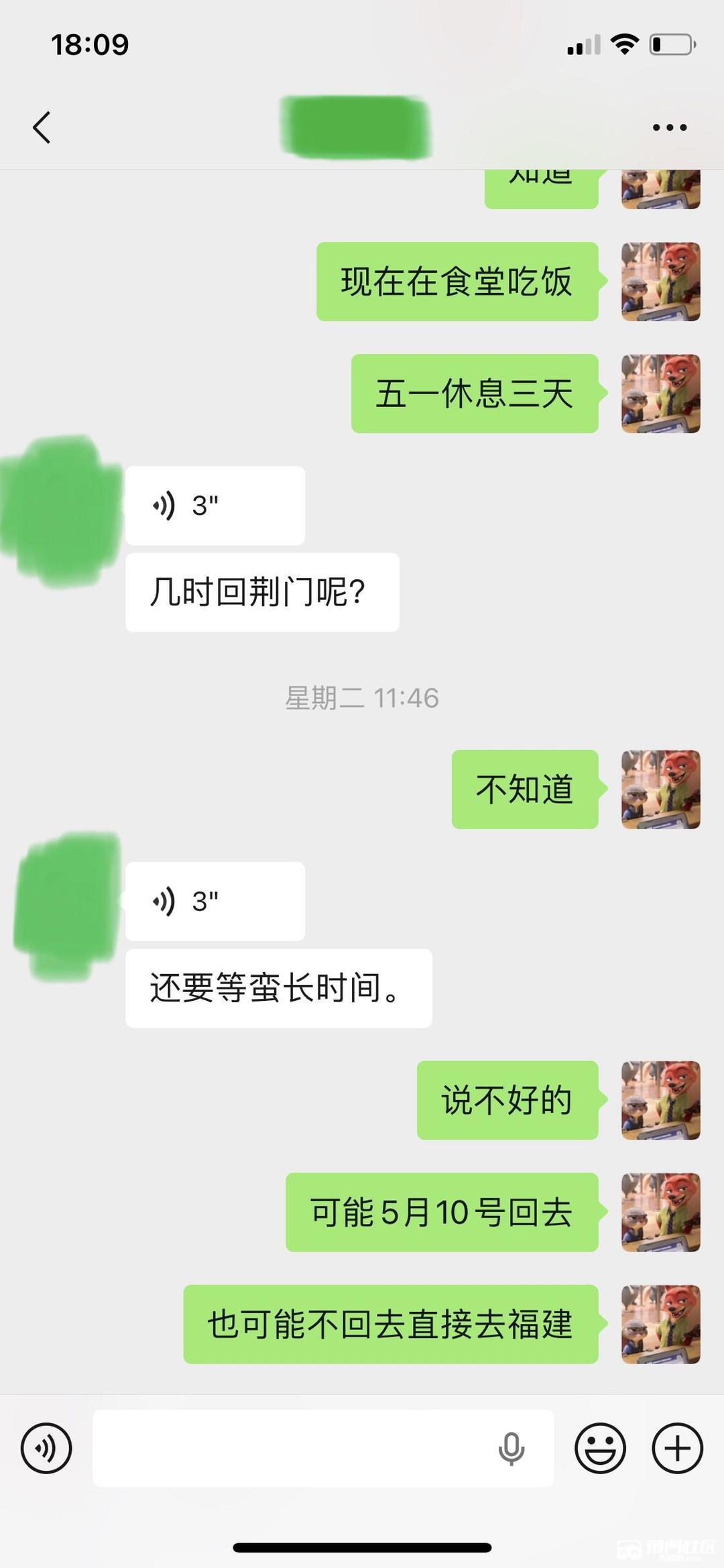This screenshot has width=724, height=1568.
Task: Play the voice message above 还要等蛮长时间。
Action: click(215, 901)
